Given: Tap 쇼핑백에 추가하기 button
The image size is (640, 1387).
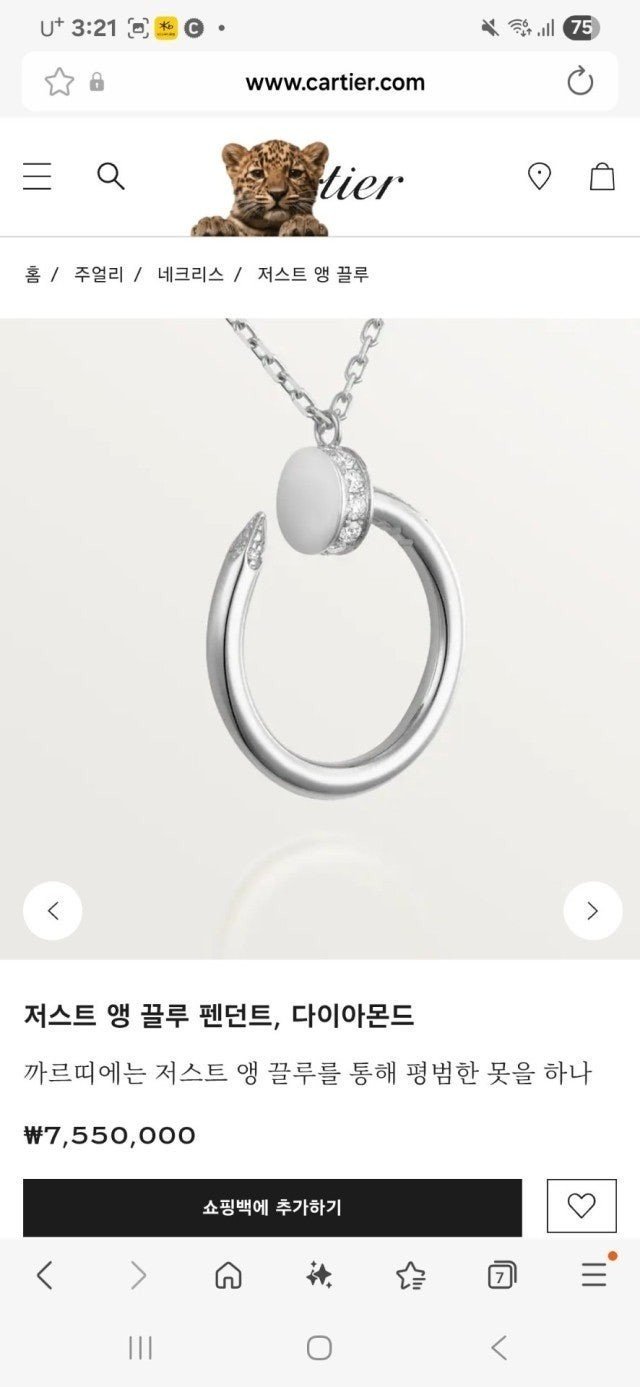Looking at the screenshot, I should (272, 1207).
